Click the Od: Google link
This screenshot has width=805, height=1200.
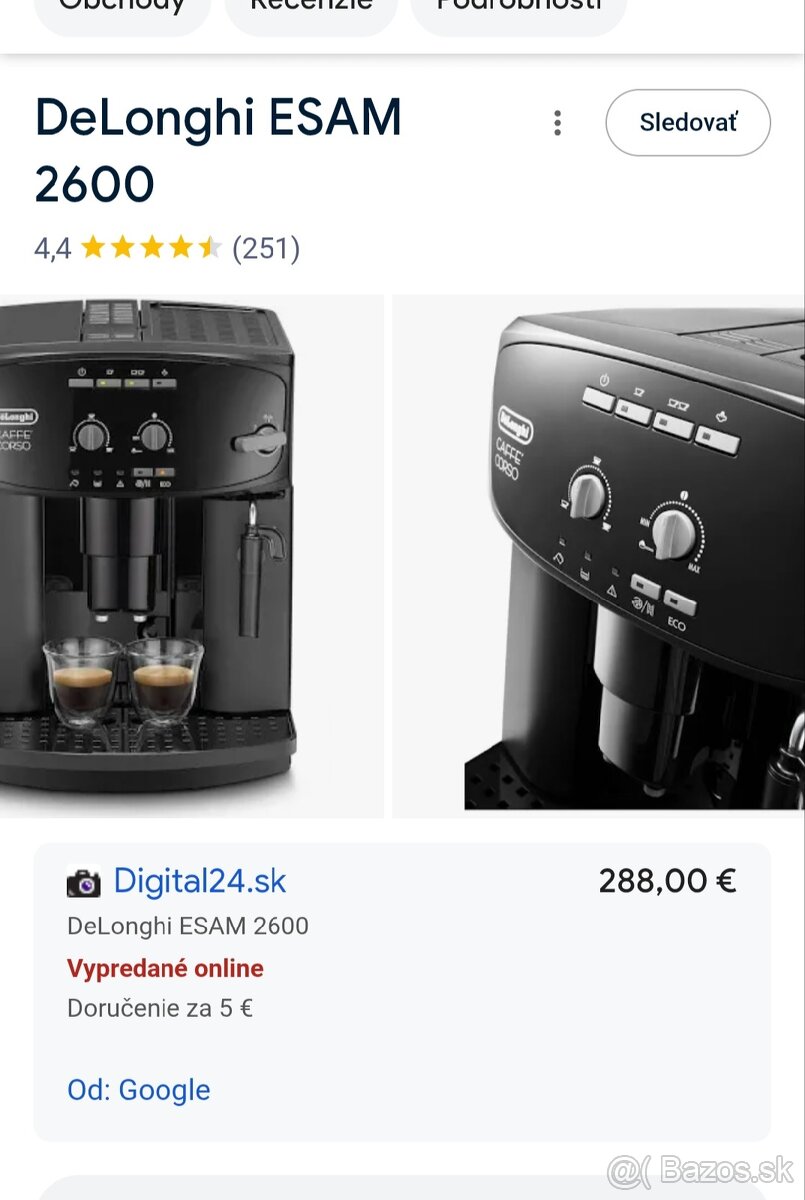point(139,1089)
